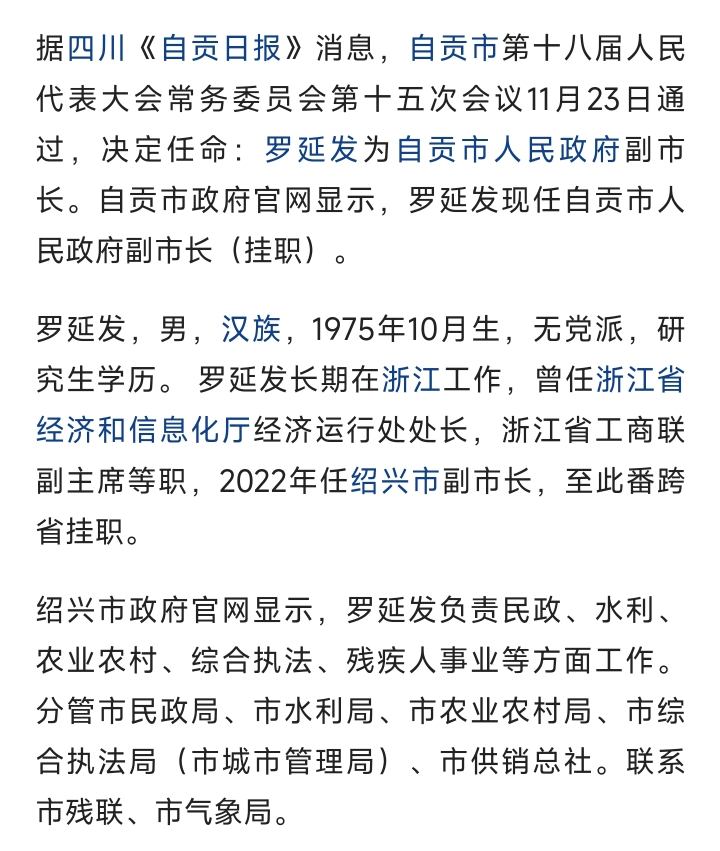Image resolution: width=720 pixels, height=851 pixels.
Task: Open the 罗延发 entry link
Action: tap(311, 150)
